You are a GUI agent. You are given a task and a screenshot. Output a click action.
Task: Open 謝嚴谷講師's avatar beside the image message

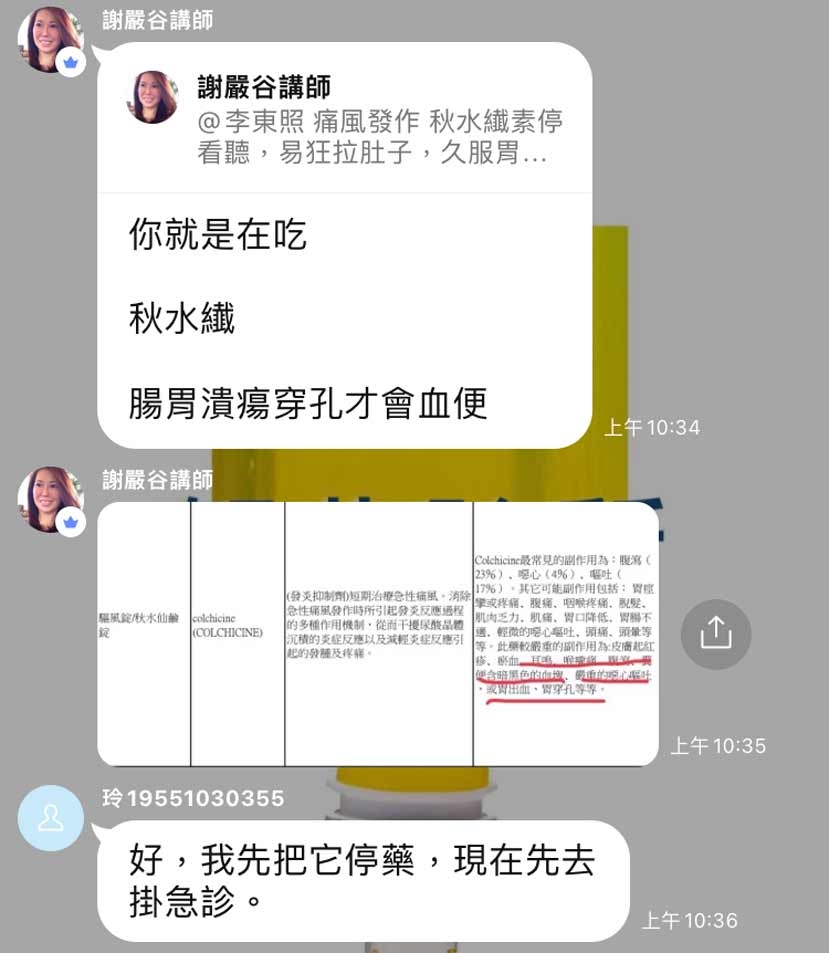pyautogui.click(x=50, y=499)
